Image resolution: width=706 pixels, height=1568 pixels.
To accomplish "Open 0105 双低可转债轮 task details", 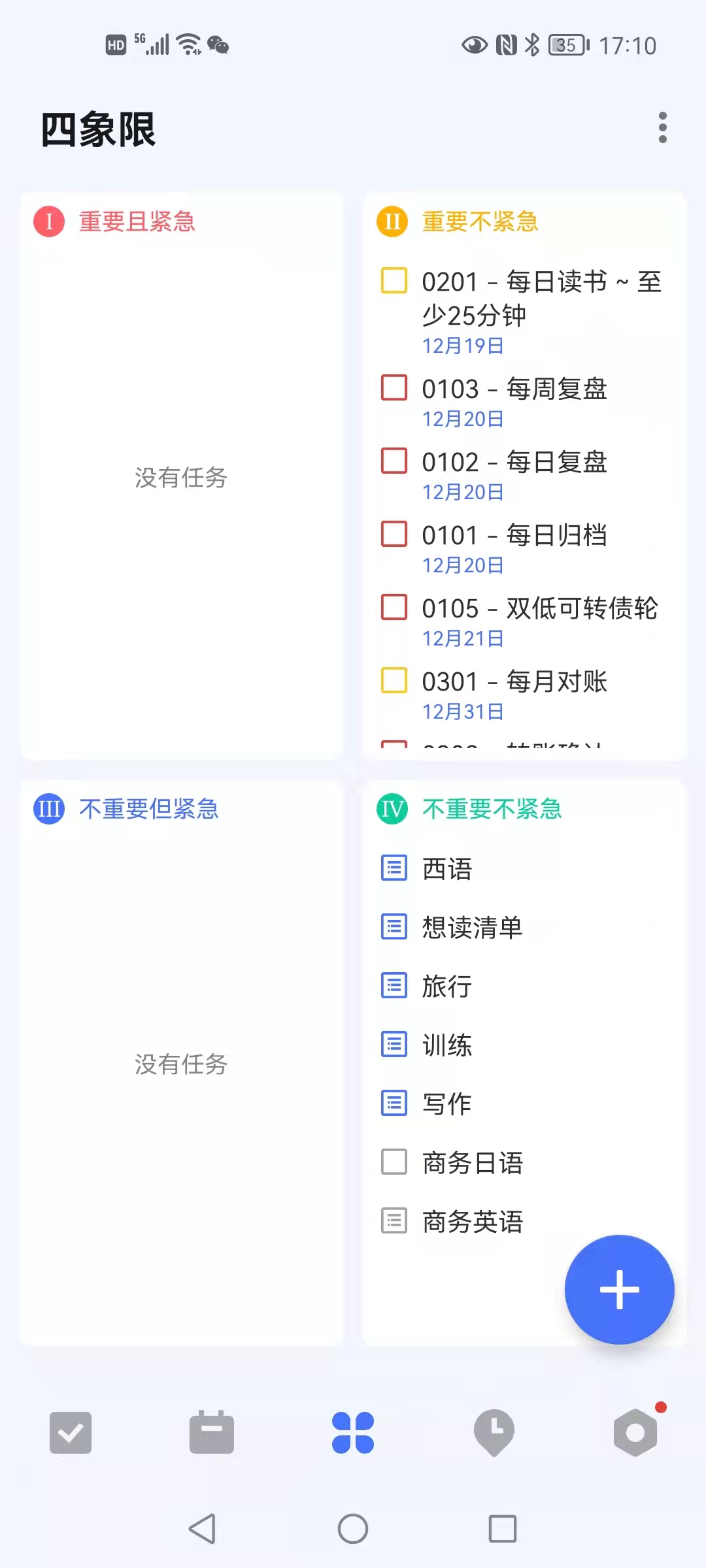I will (540, 608).
